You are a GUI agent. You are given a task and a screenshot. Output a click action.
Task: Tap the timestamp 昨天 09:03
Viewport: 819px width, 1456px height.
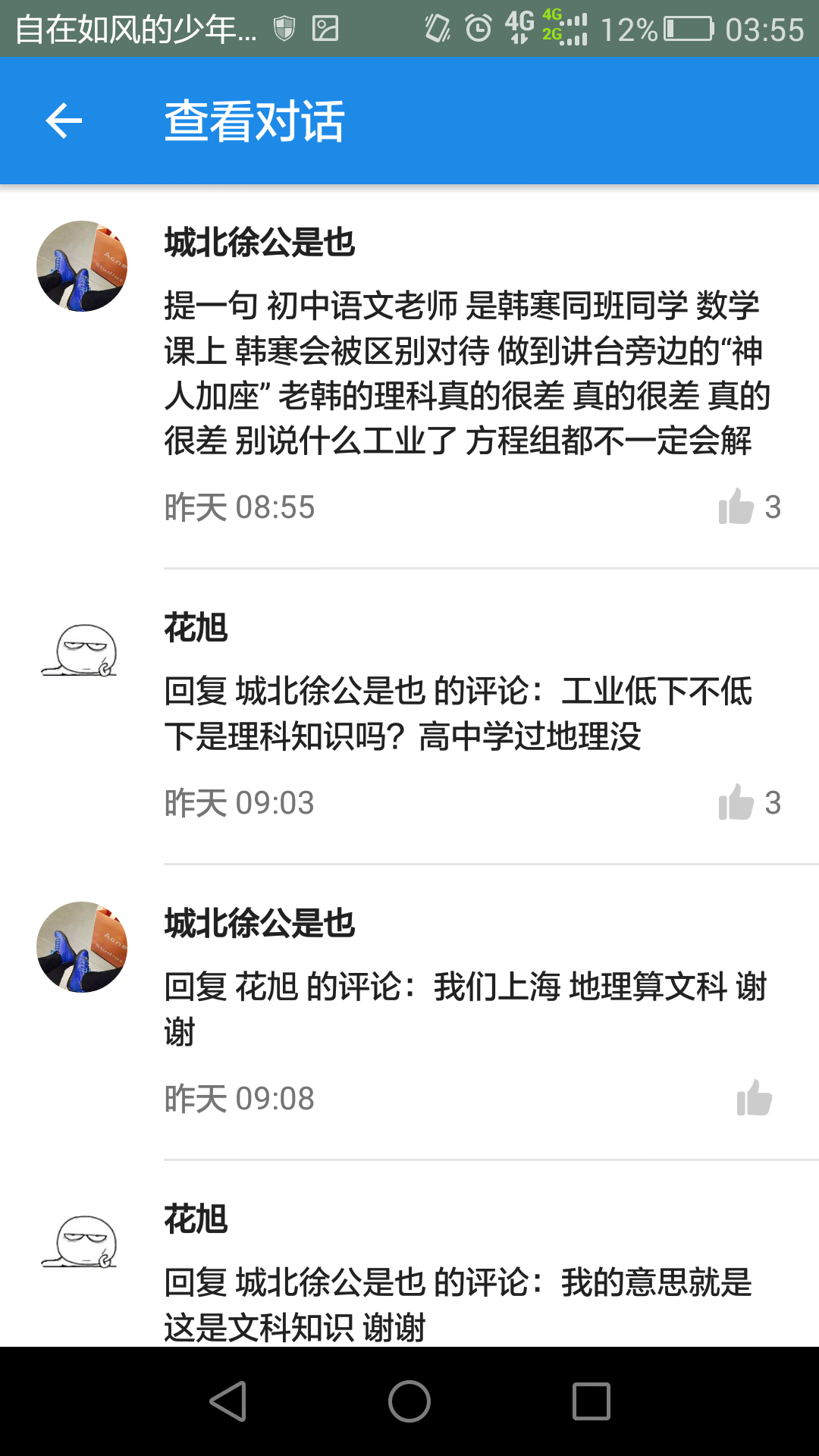[239, 802]
